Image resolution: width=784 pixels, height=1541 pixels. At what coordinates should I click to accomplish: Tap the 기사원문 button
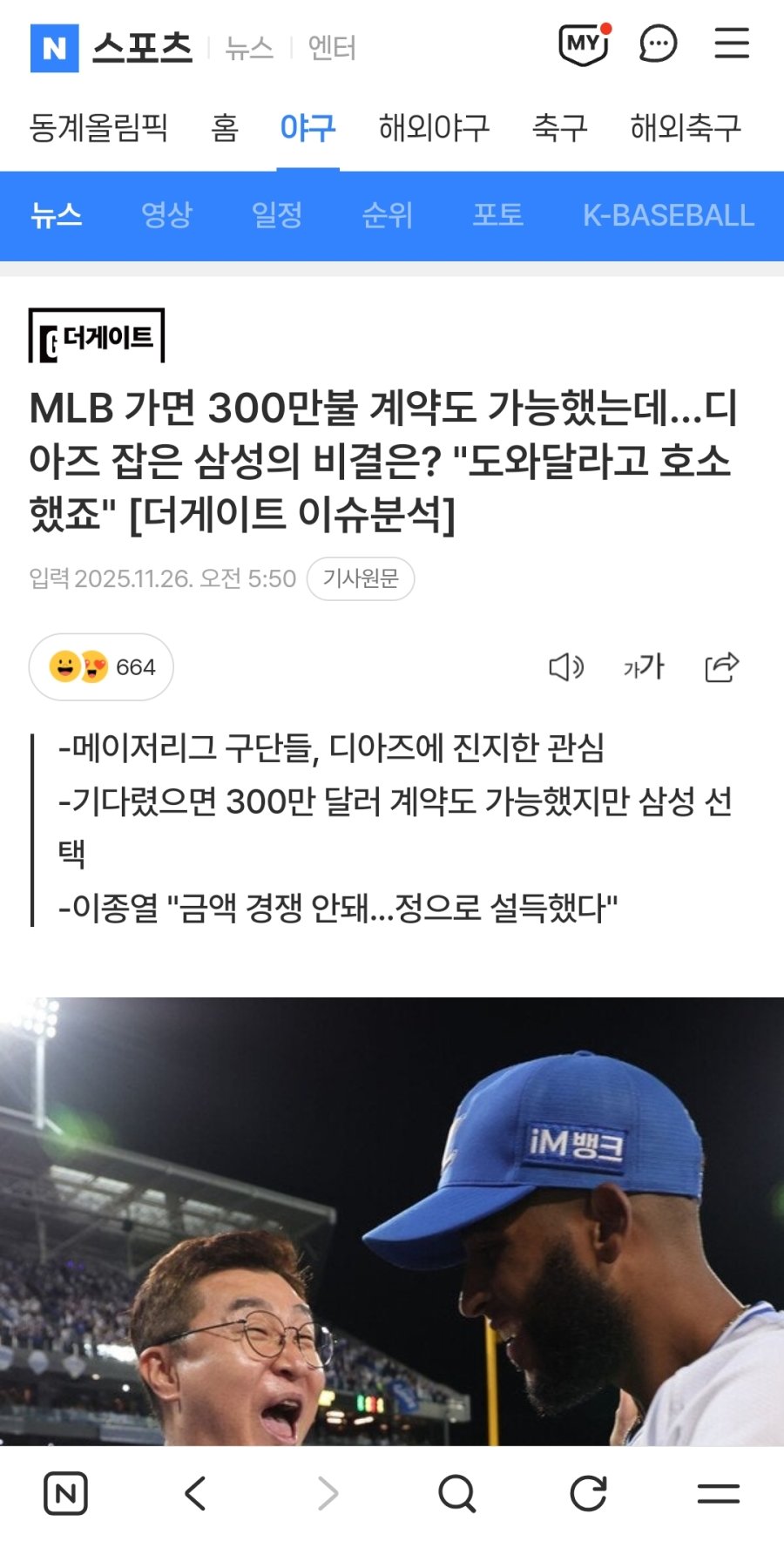point(361,578)
